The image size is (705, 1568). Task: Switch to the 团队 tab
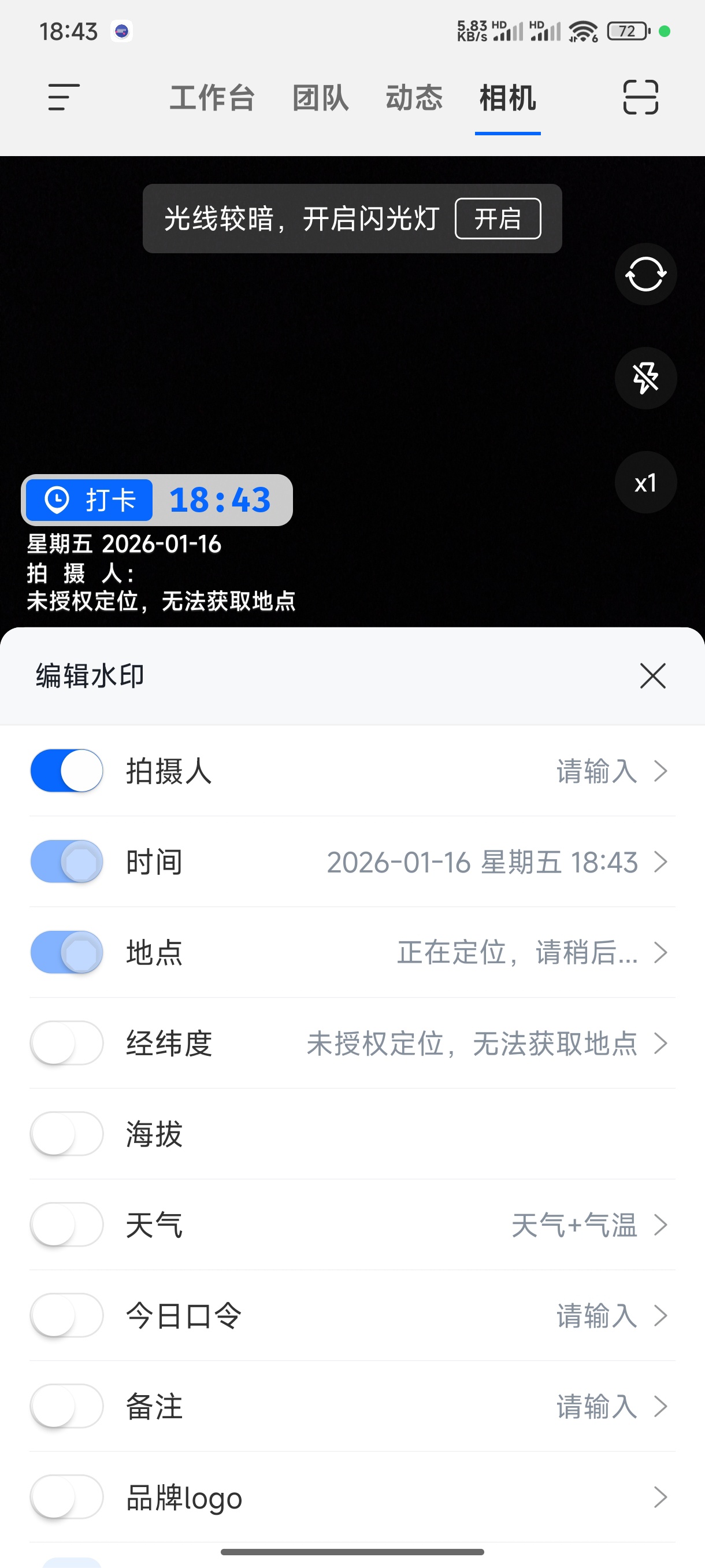(x=320, y=97)
